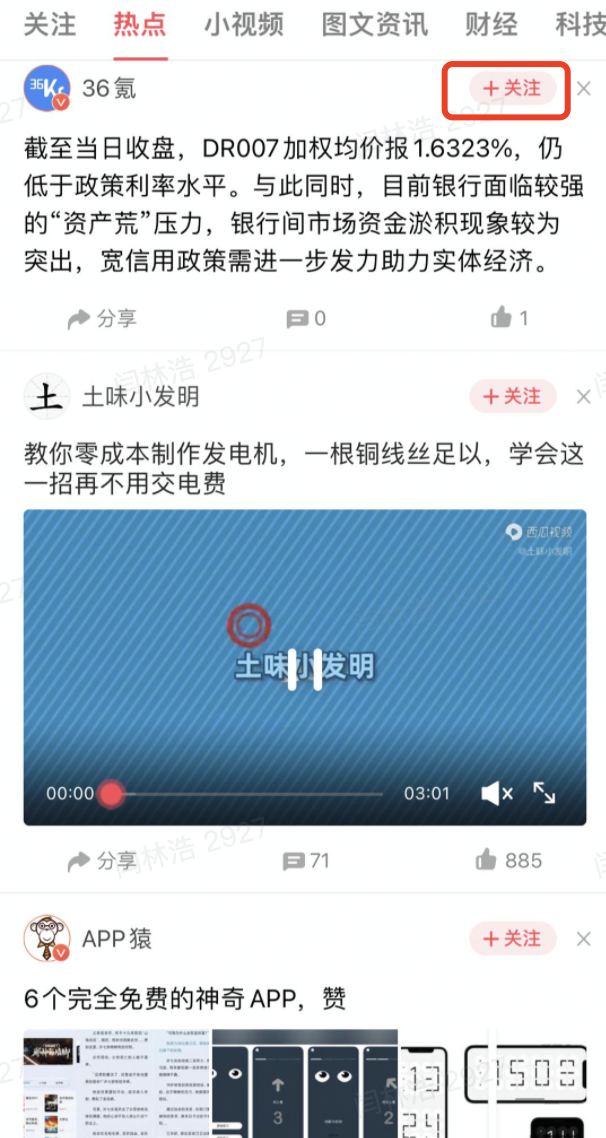Open comments on the 36氪 post

306,319
